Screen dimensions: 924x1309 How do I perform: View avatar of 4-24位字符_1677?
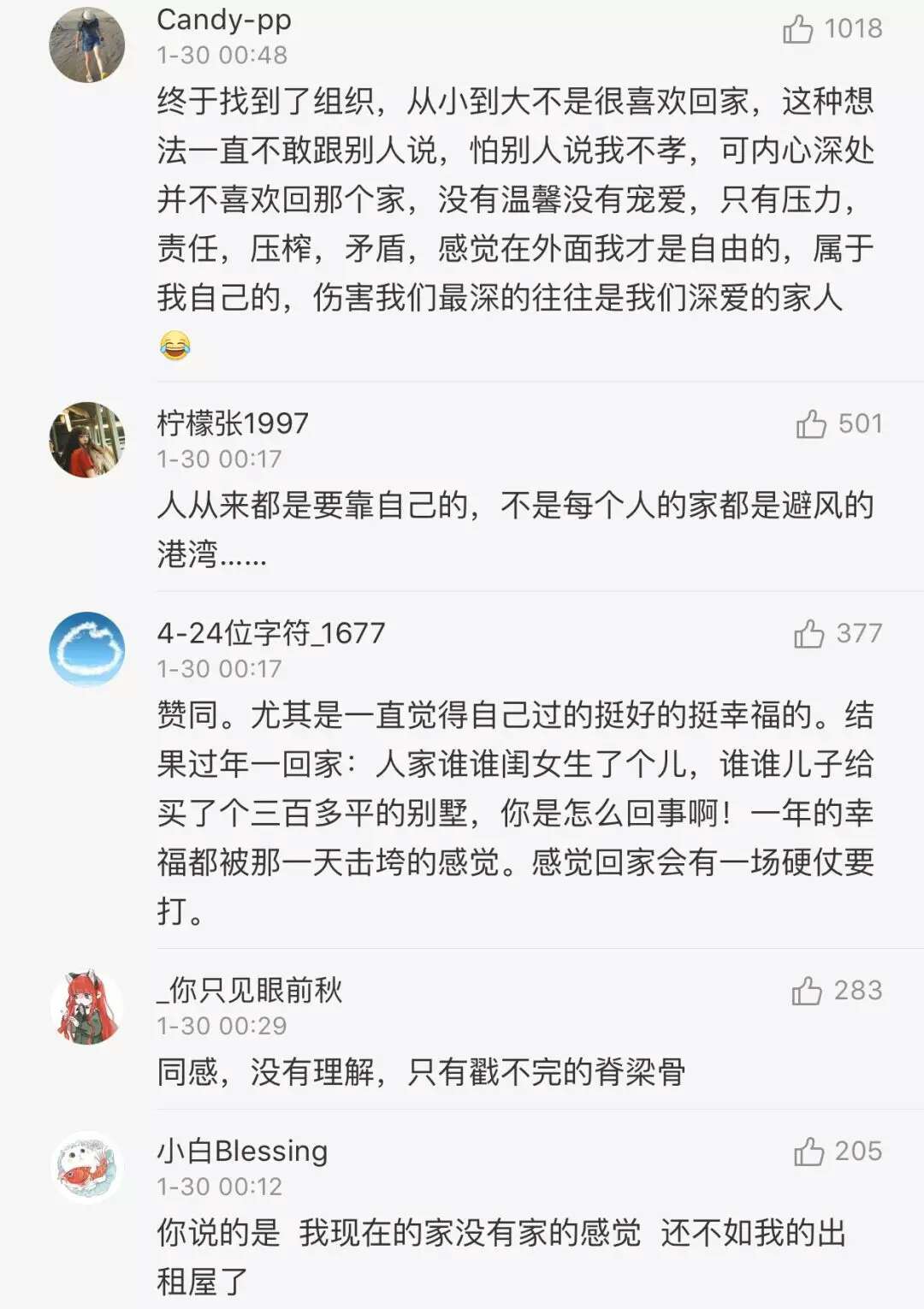coord(87,649)
